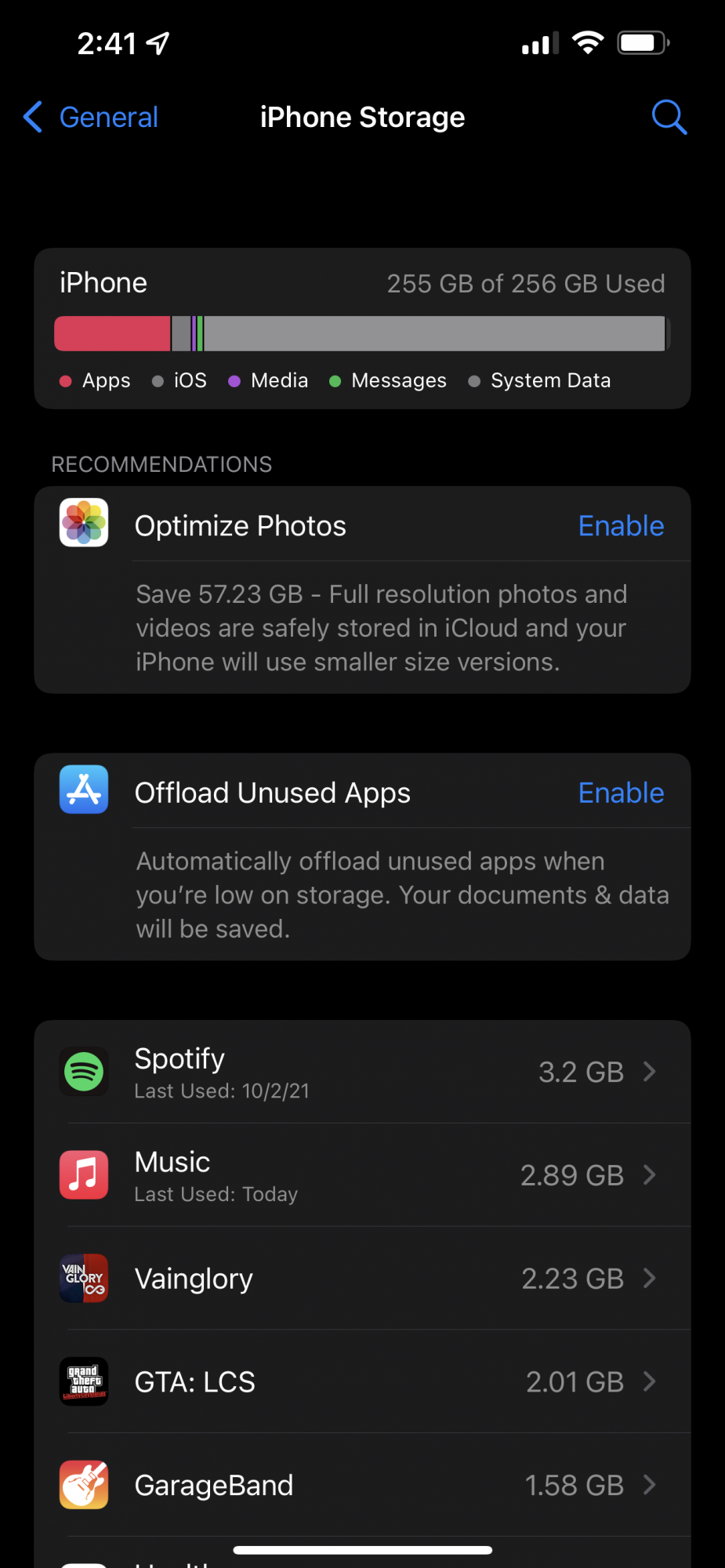View Music app storage usage
The image size is (725, 1568).
point(362,1175)
